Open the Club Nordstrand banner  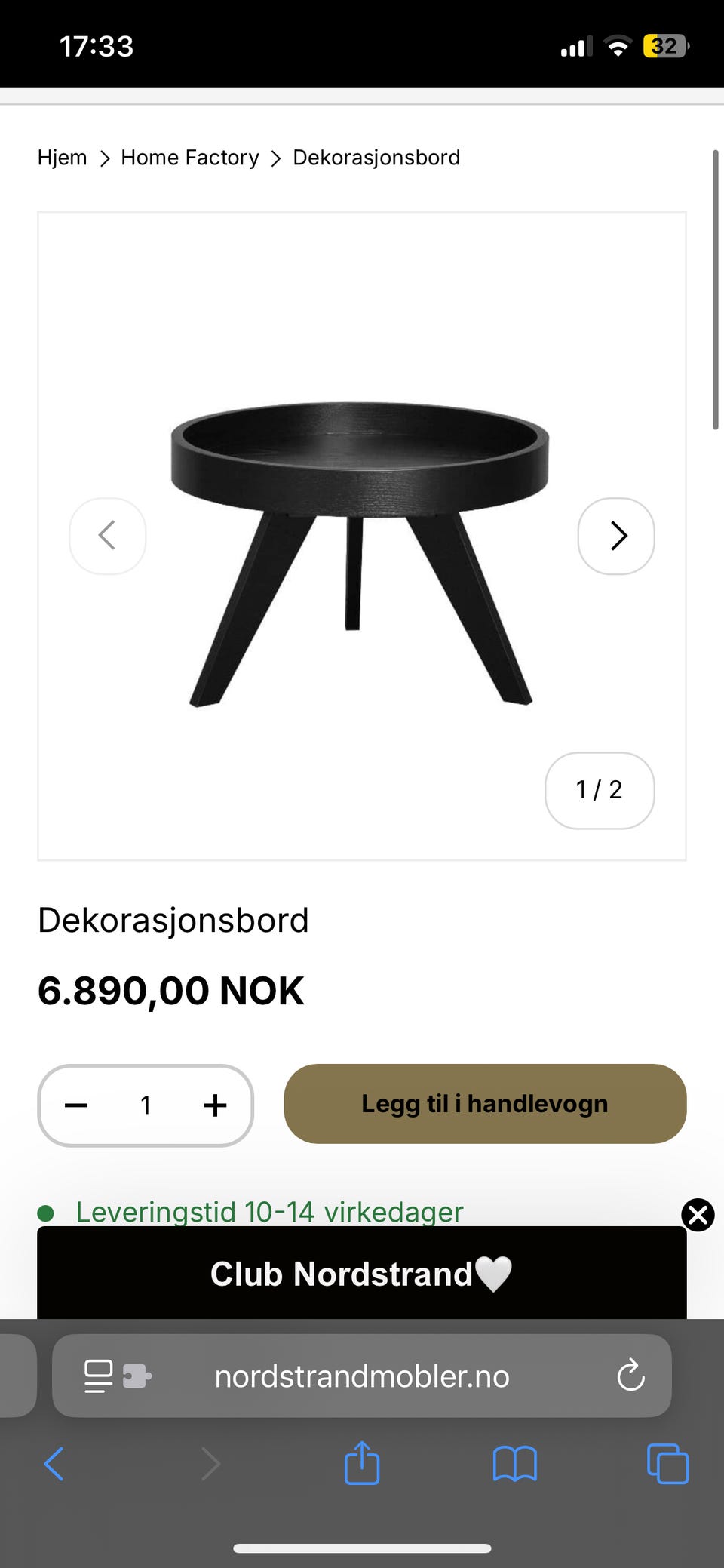point(362,1274)
